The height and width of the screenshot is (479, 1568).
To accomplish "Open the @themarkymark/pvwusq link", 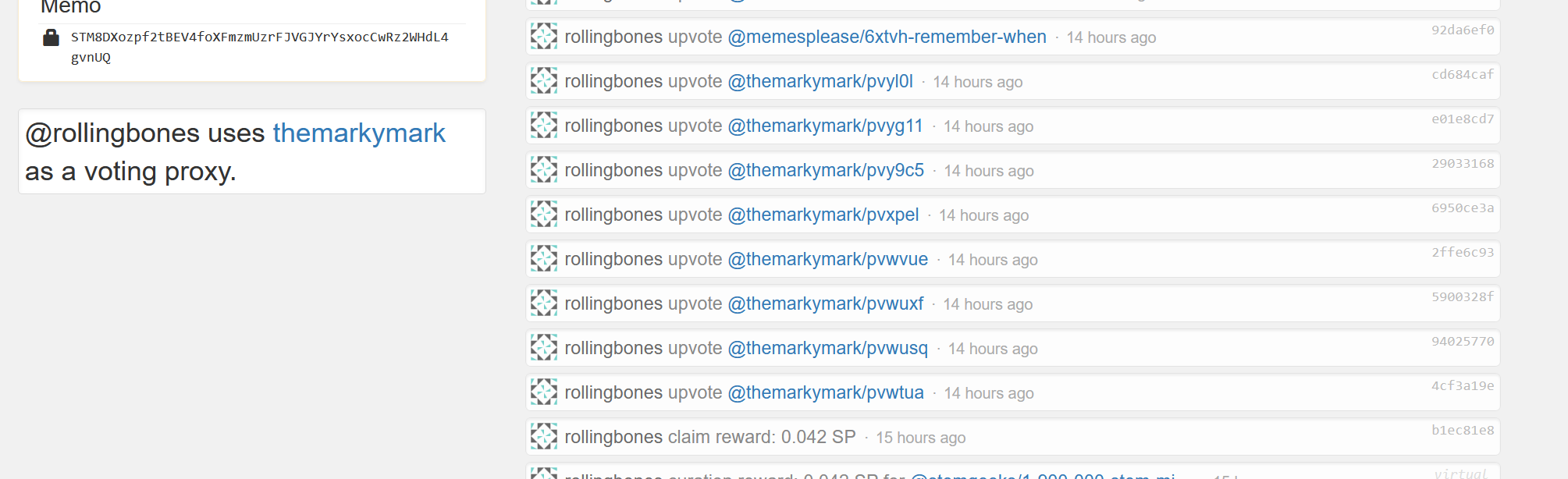I will pyautogui.click(x=827, y=348).
